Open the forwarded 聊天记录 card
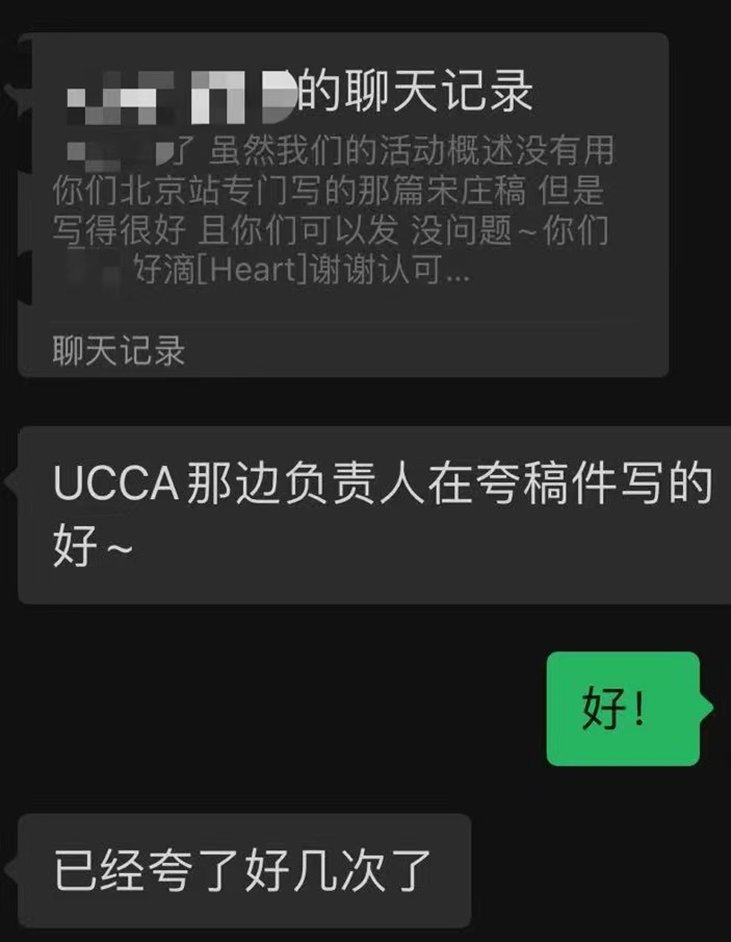The width and height of the screenshot is (731, 942). click(x=343, y=205)
